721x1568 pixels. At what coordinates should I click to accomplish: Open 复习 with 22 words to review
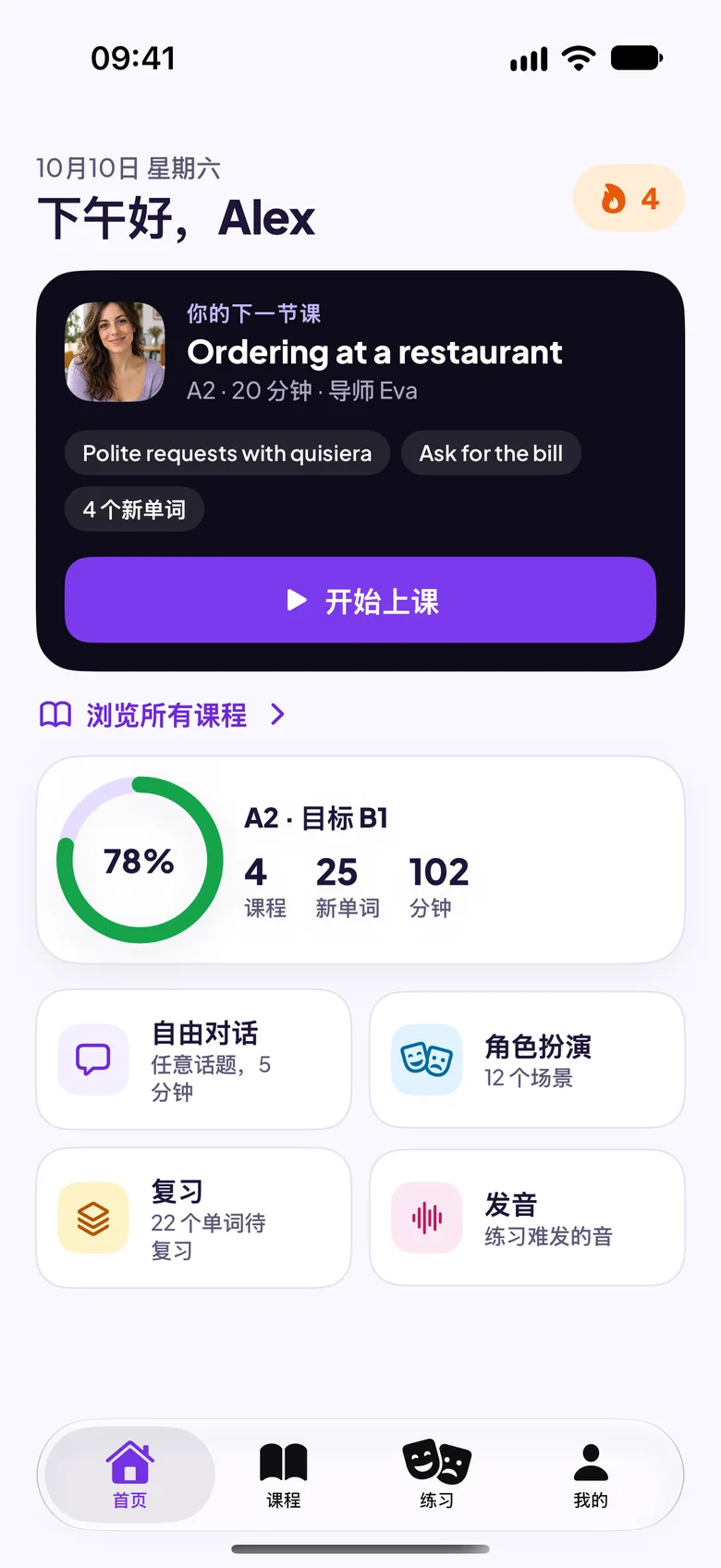194,1218
